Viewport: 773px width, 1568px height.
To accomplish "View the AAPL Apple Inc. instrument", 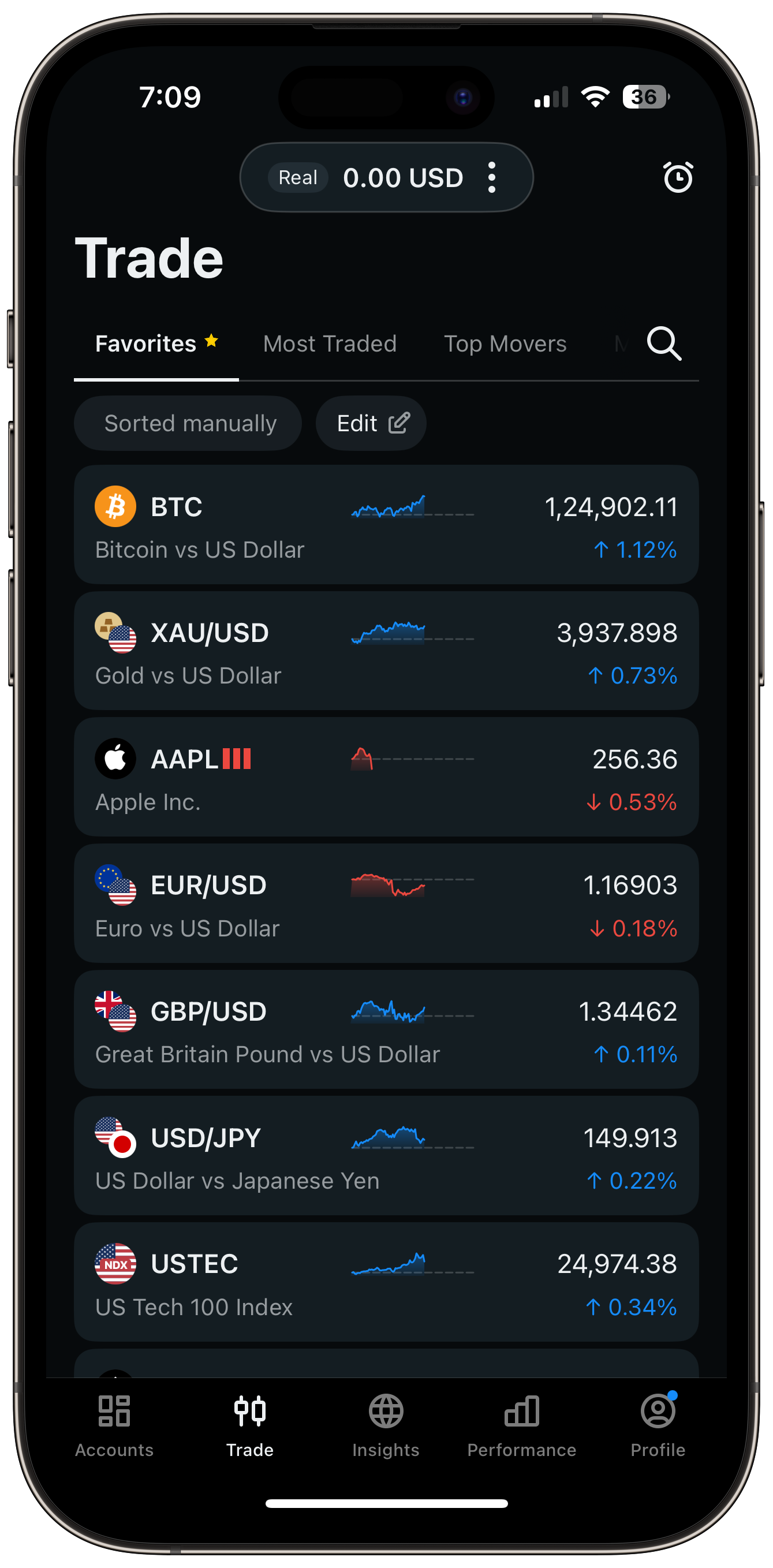I will [386, 776].
